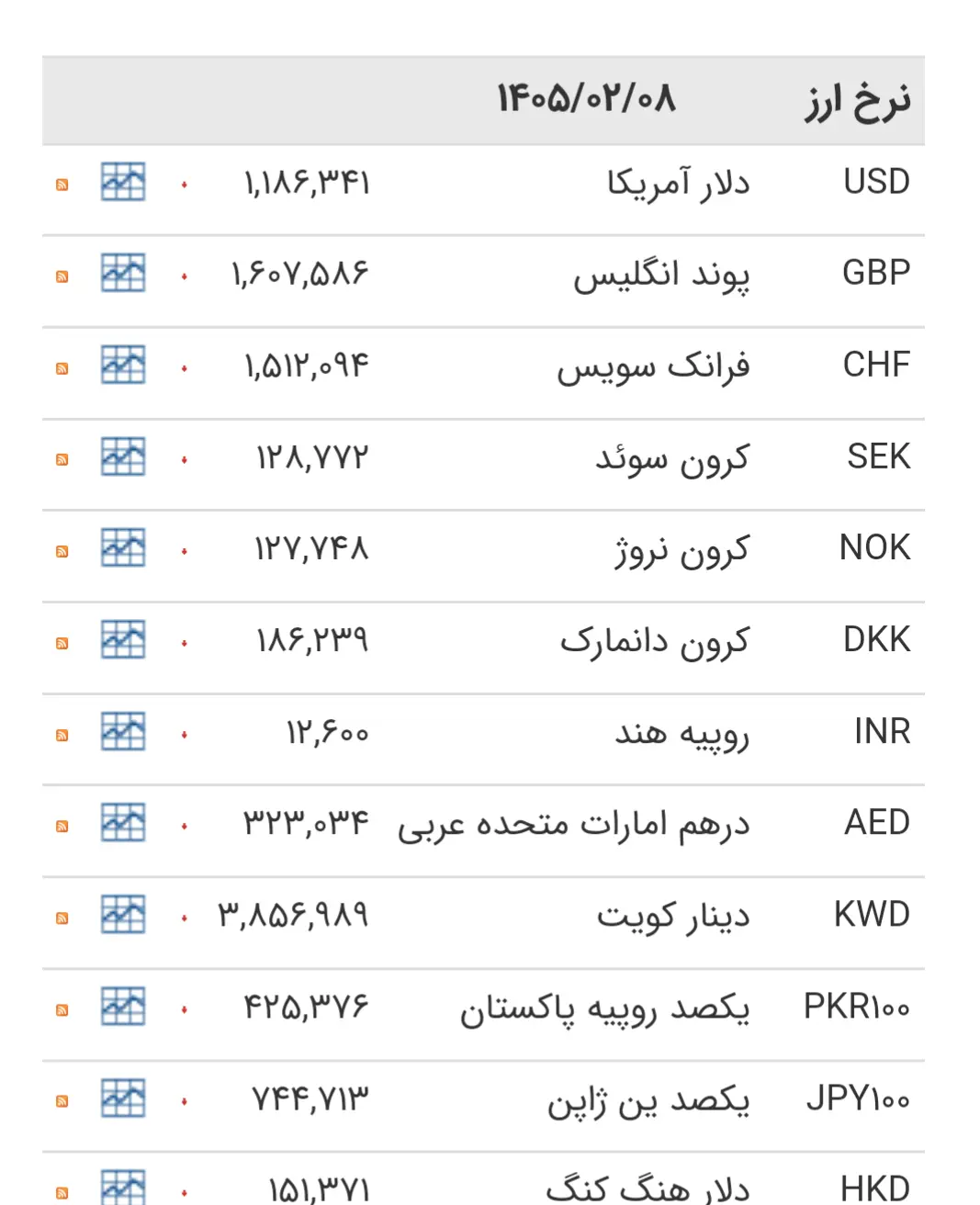Open the chart for KWD

[x=123, y=914]
